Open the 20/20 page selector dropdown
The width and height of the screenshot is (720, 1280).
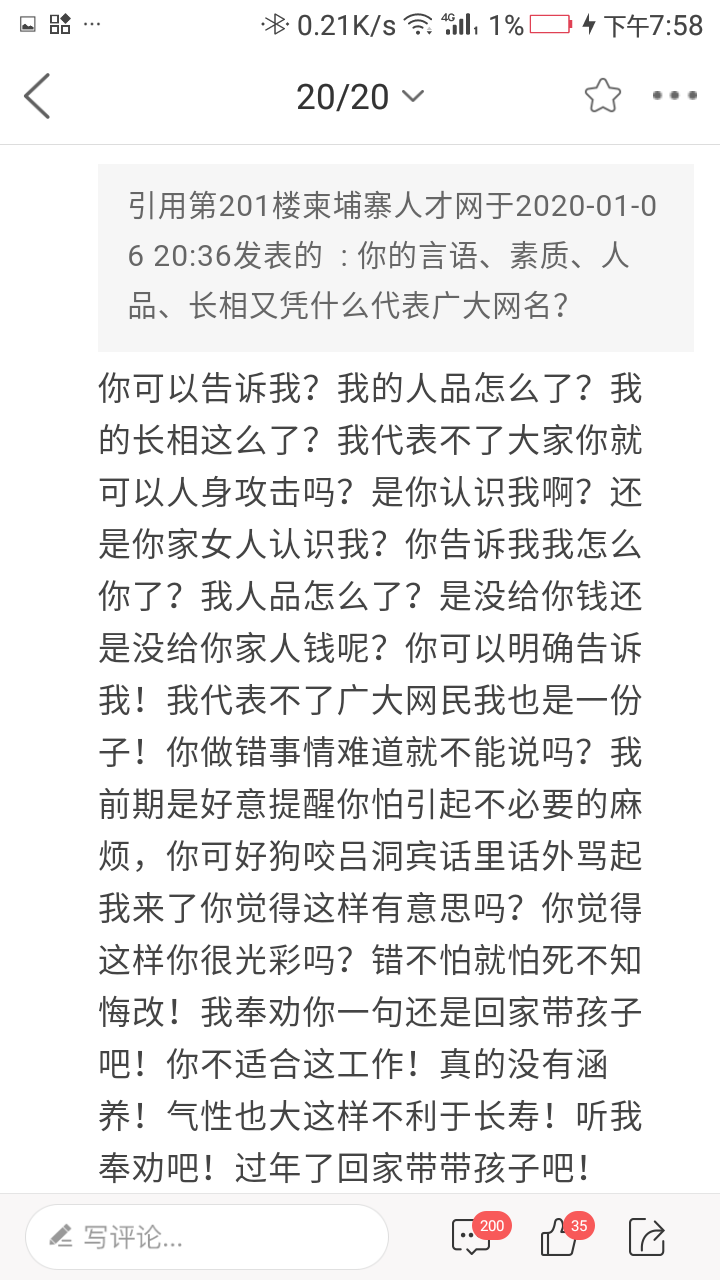coord(360,96)
